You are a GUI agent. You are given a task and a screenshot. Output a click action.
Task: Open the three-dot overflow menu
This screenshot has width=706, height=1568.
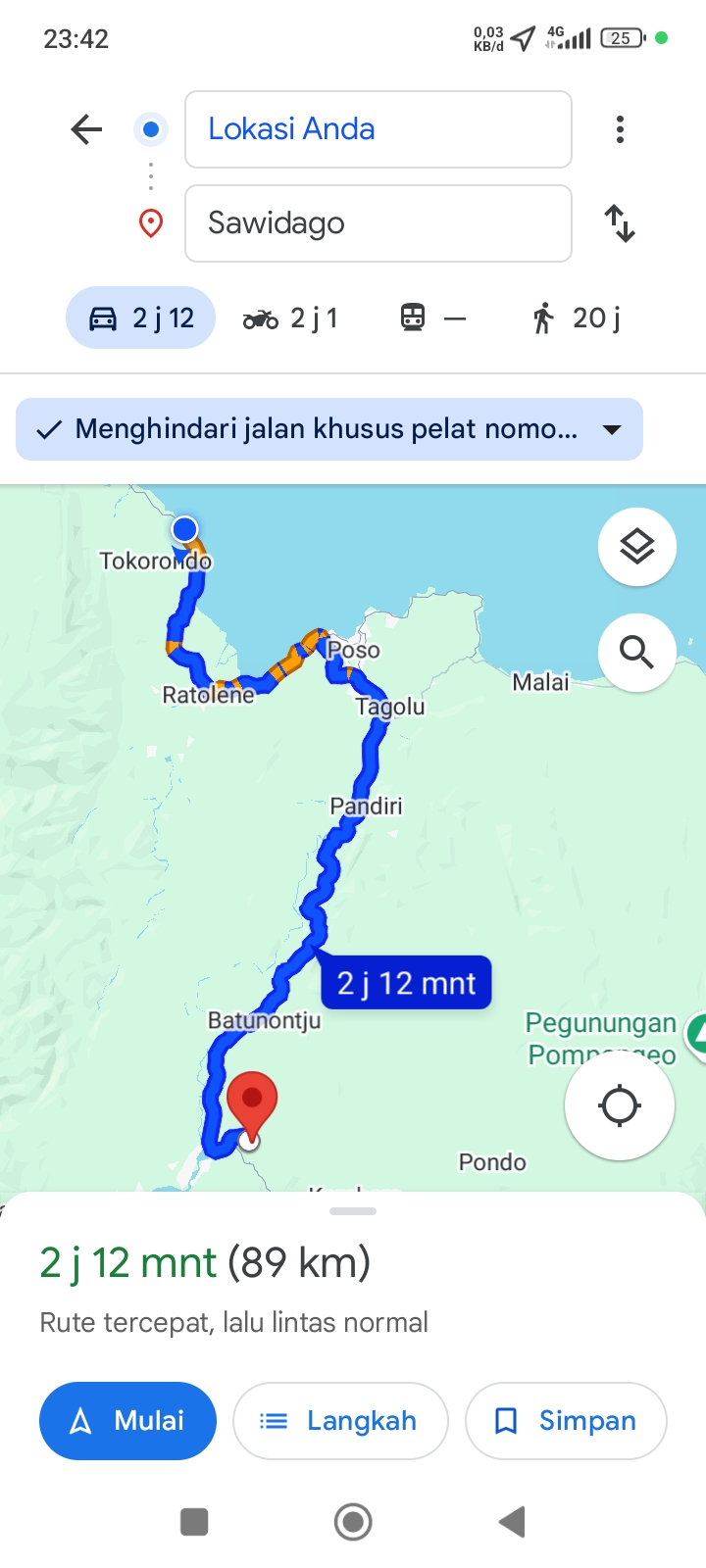[620, 129]
